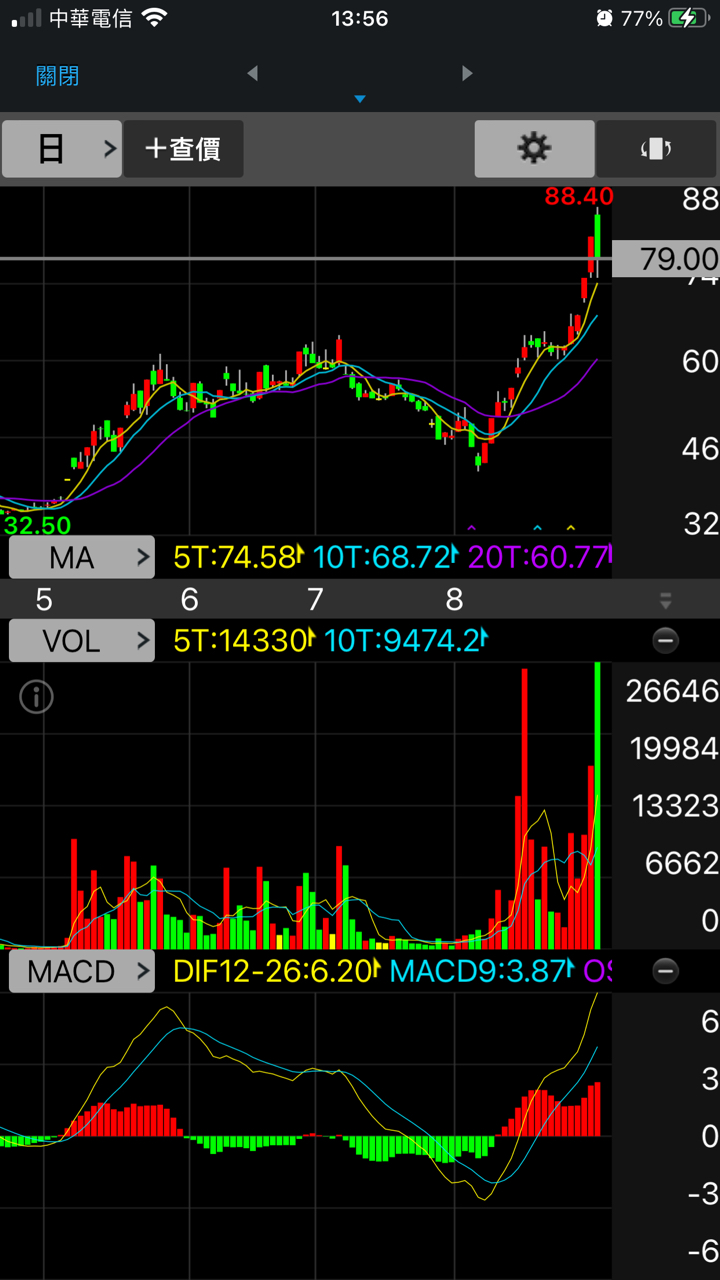Remove the MACD panel with minus button
This screenshot has height=1280, width=720.
[x=665, y=970]
